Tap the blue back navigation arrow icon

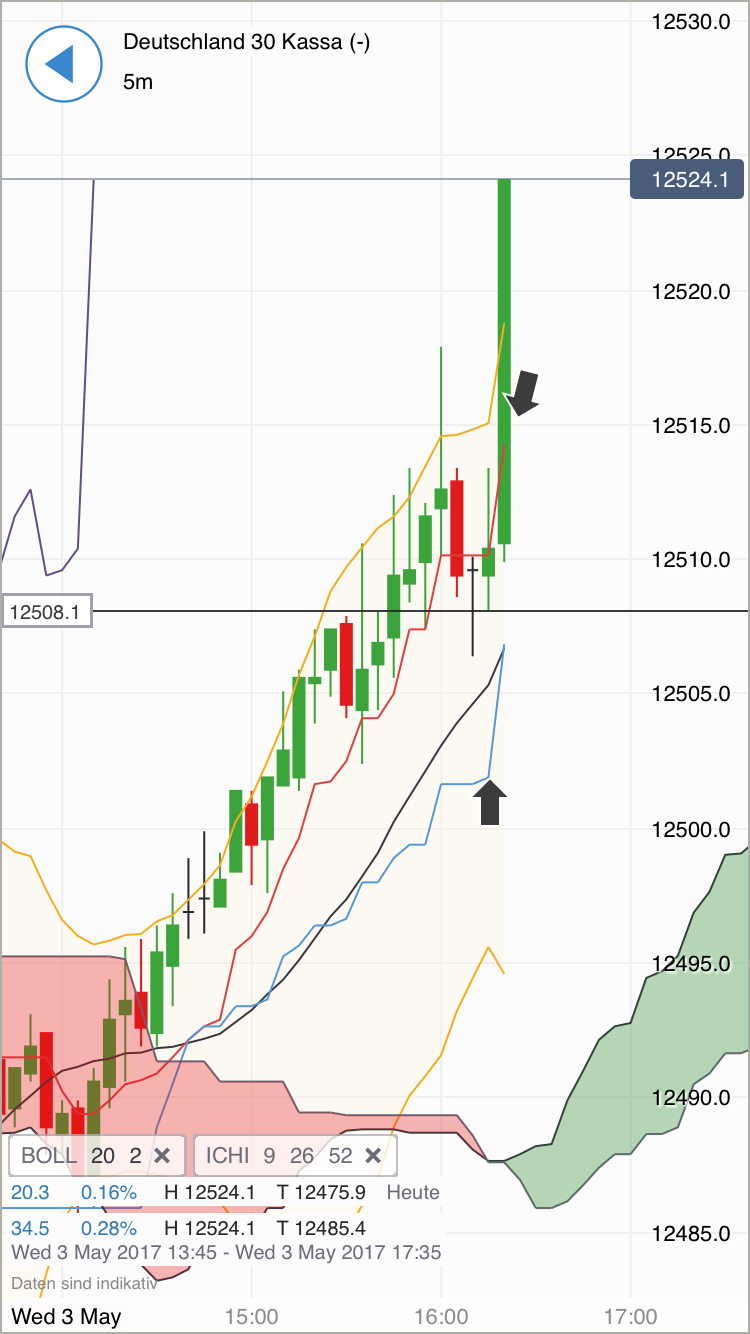(x=63, y=64)
